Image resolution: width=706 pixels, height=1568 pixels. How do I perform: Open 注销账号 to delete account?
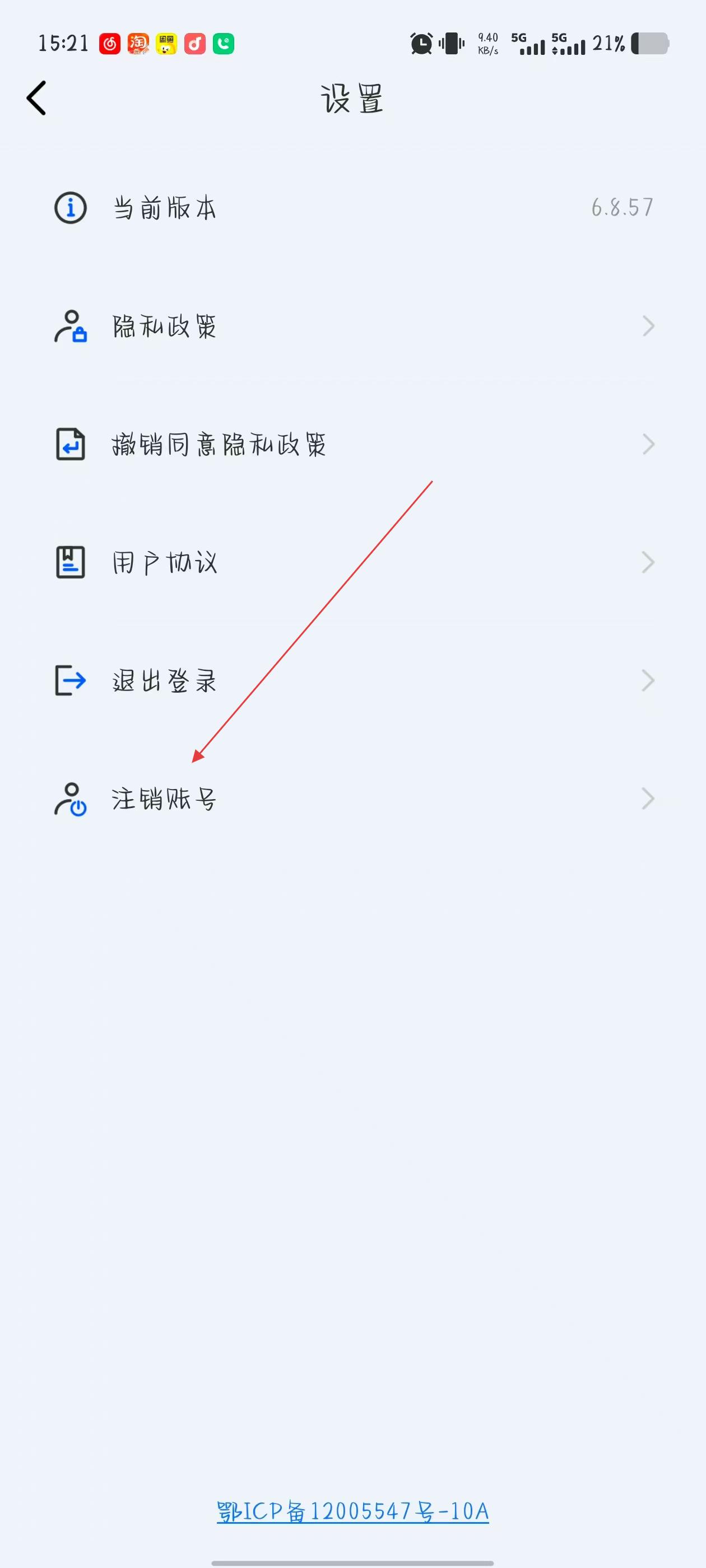pos(352,799)
